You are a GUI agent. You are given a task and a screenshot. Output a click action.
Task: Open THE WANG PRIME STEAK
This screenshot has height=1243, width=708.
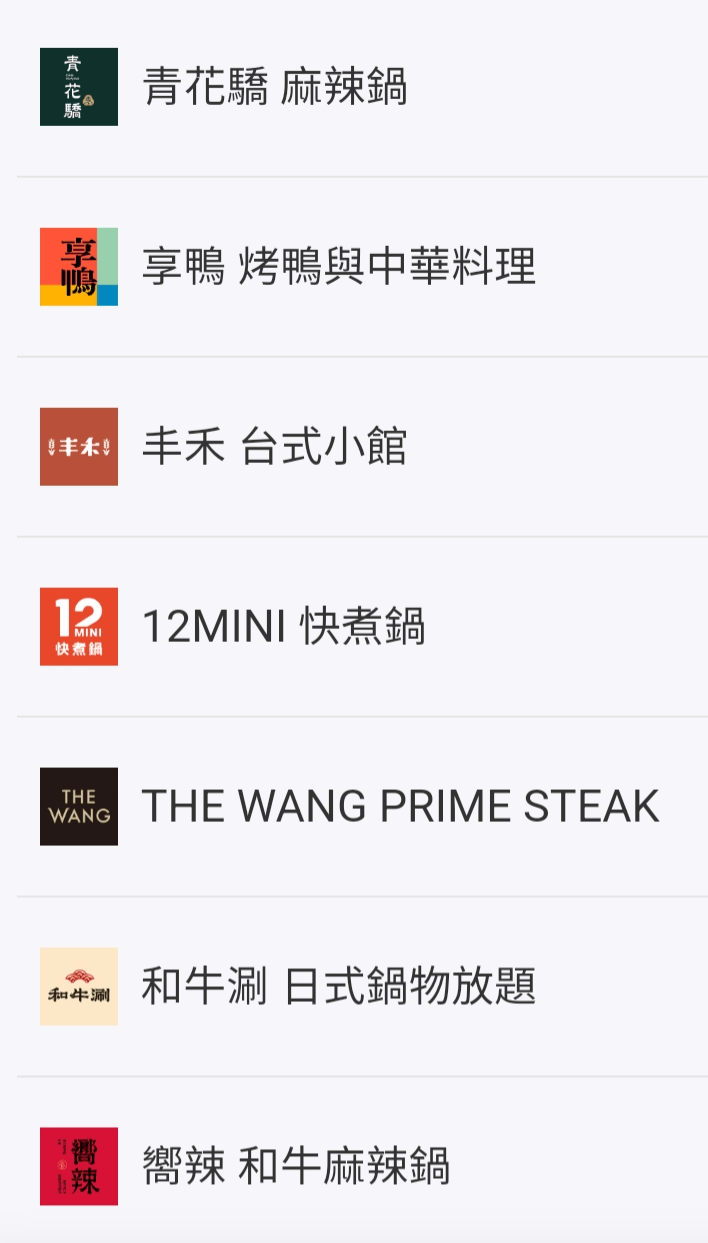pyautogui.click(x=354, y=807)
